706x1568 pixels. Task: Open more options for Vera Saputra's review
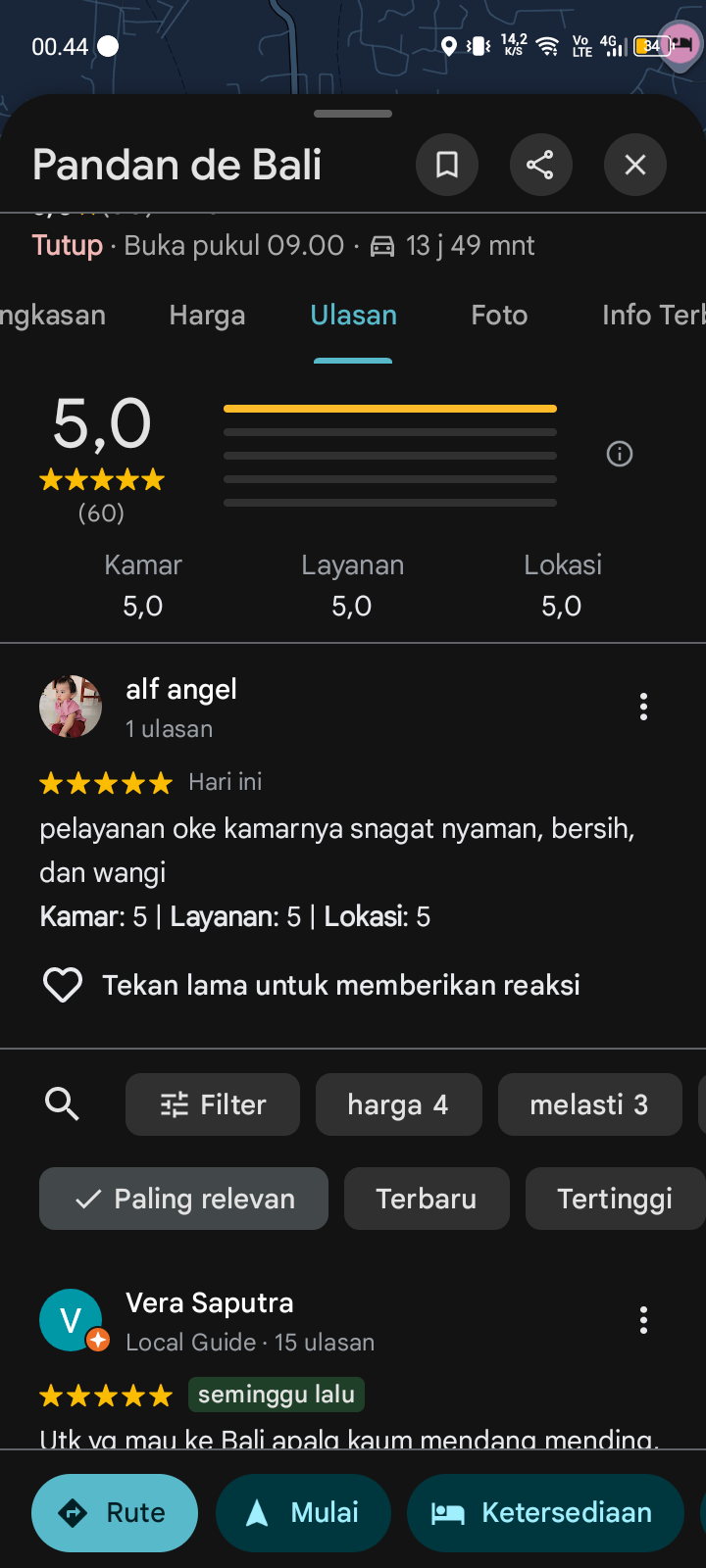point(643,1320)
